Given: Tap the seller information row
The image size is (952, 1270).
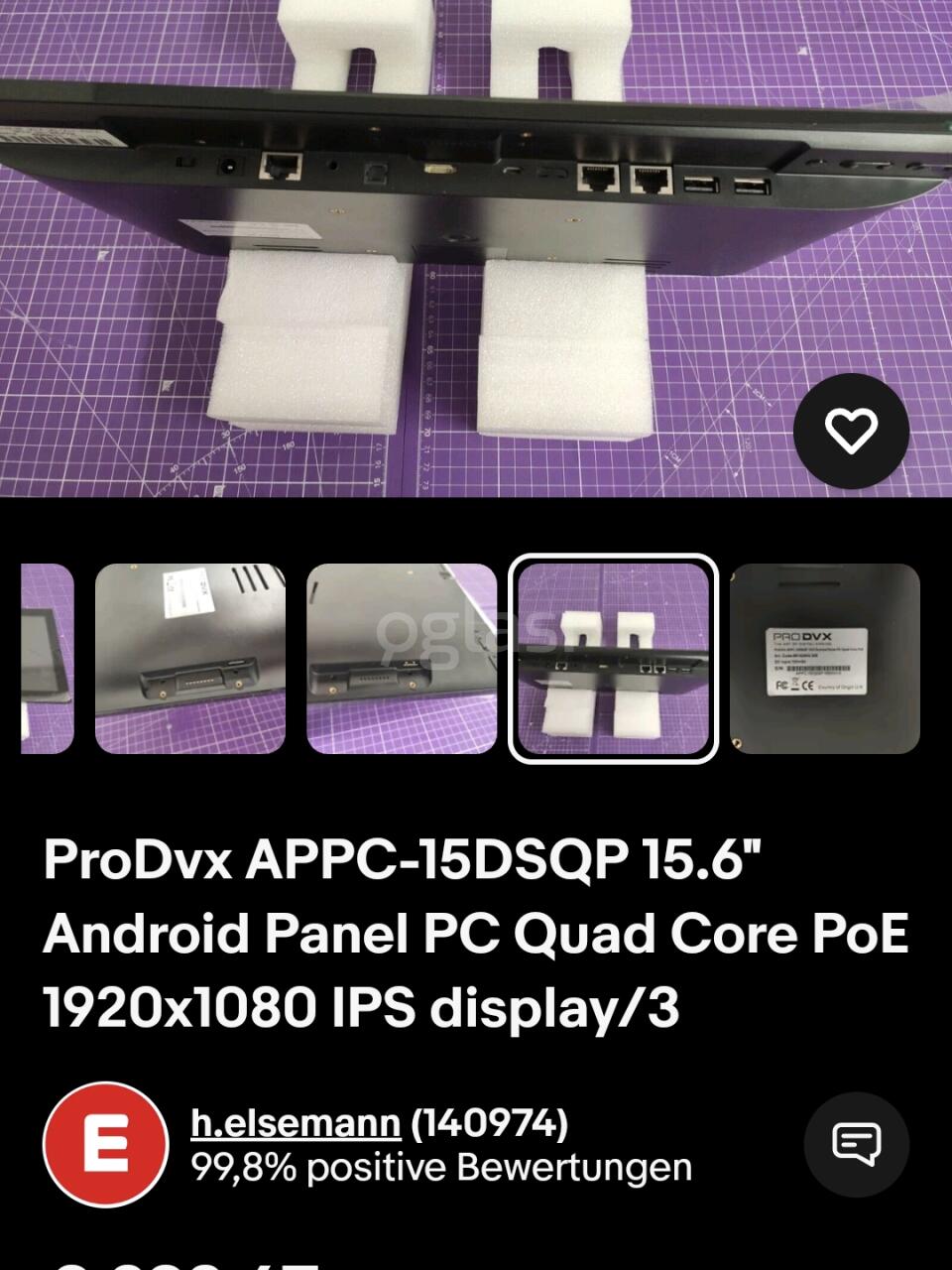Looking at the screenshot, I should pyautogui.click(x=397, y=1141).
